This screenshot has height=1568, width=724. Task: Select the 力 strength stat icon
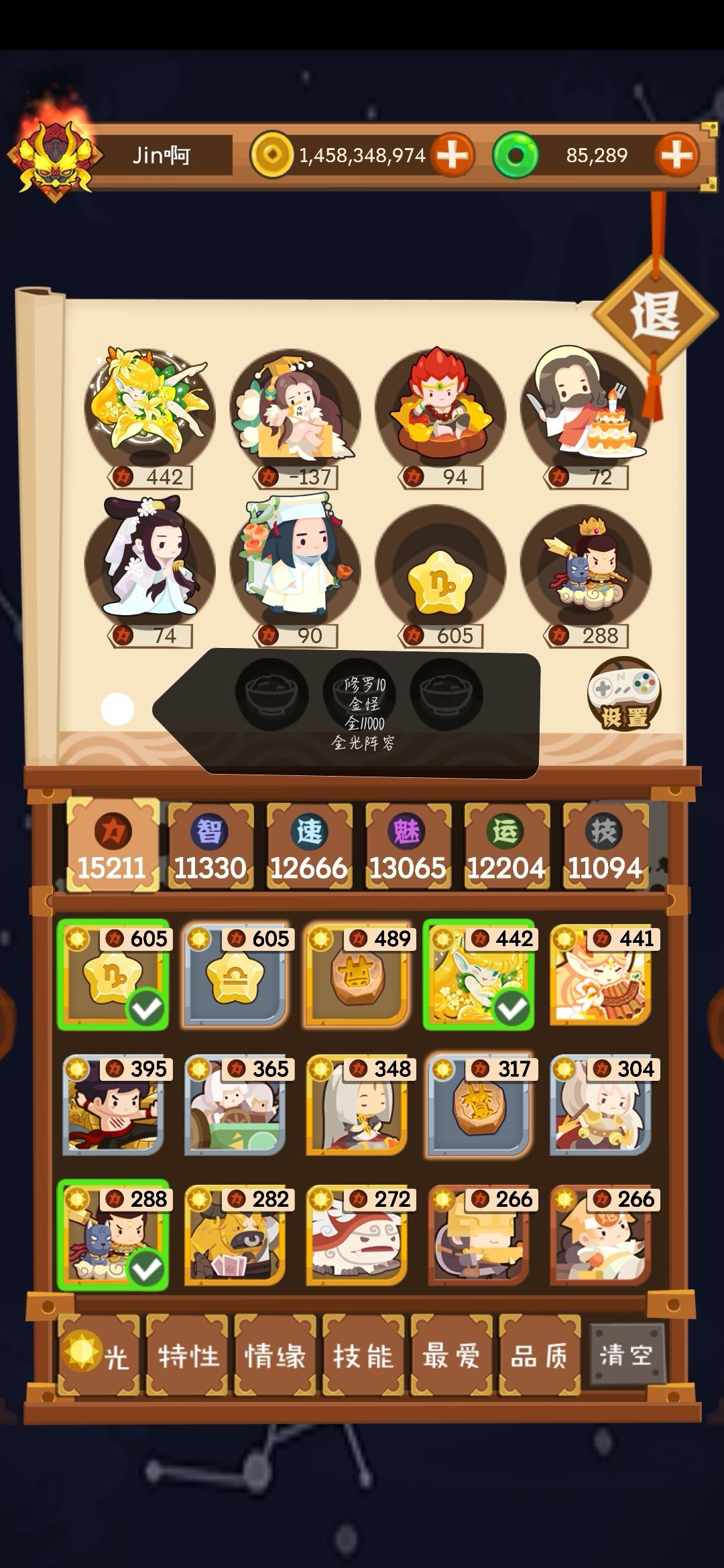point(111,831)
